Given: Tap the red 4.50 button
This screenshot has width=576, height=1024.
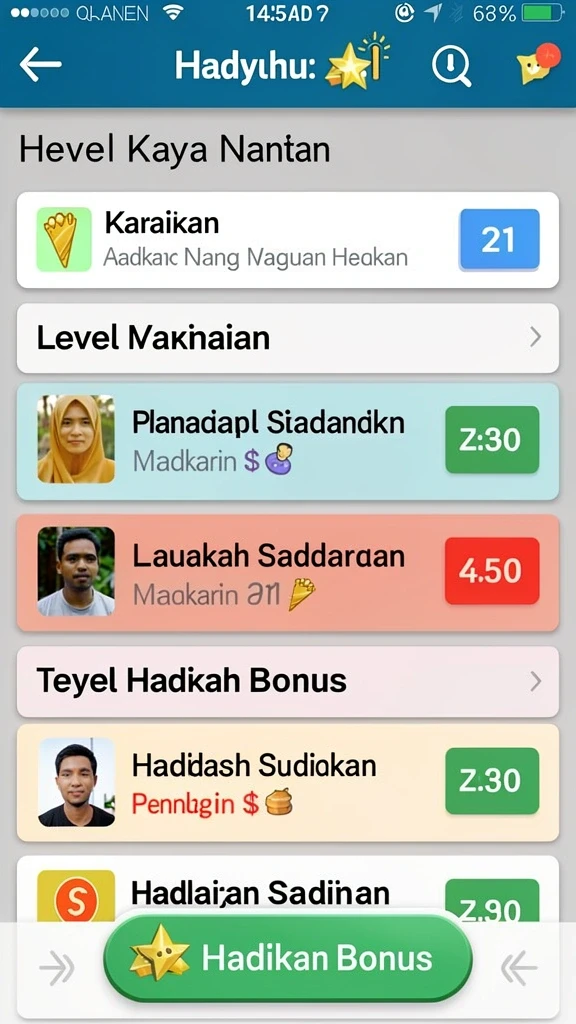Looking at the screenshot, I should click(492, 571).
